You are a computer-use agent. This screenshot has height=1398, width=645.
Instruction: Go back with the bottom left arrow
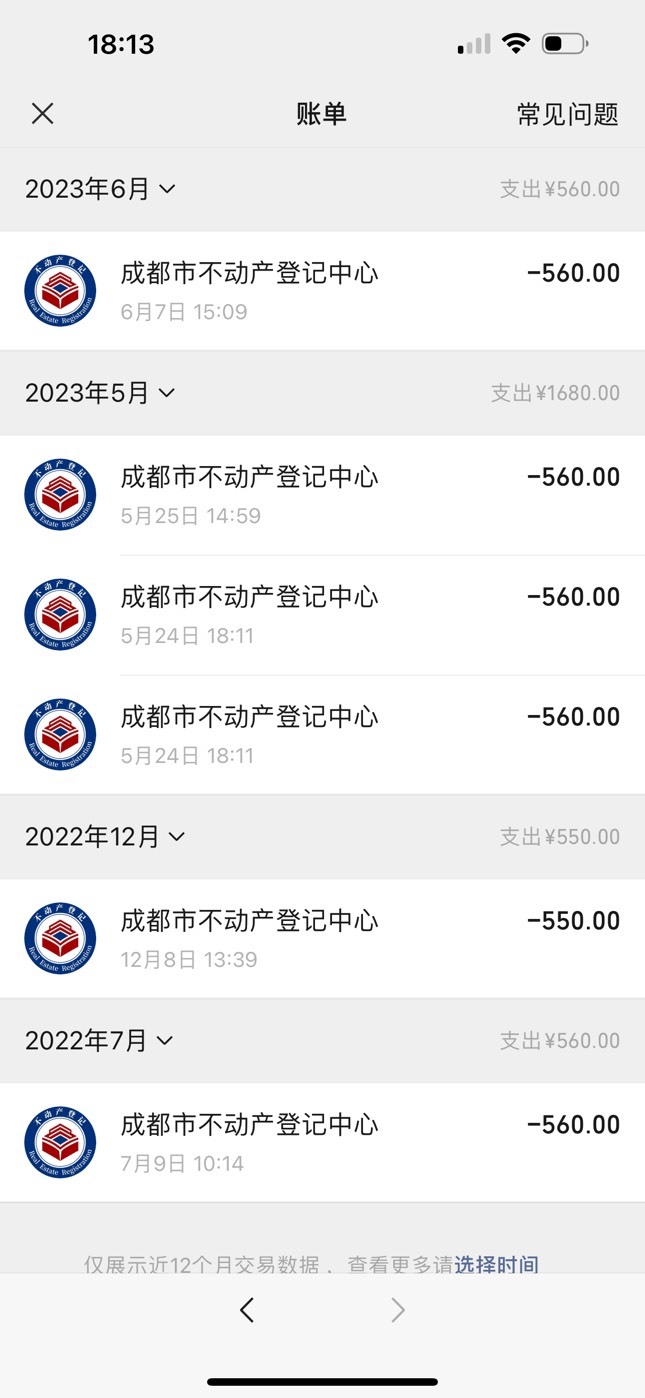point(247,1310)
